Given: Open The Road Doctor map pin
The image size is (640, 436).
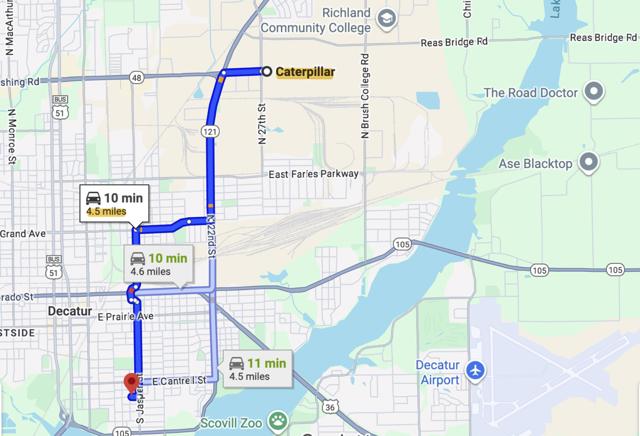Looking at the screenshot, I should click(x=593, y=93).
